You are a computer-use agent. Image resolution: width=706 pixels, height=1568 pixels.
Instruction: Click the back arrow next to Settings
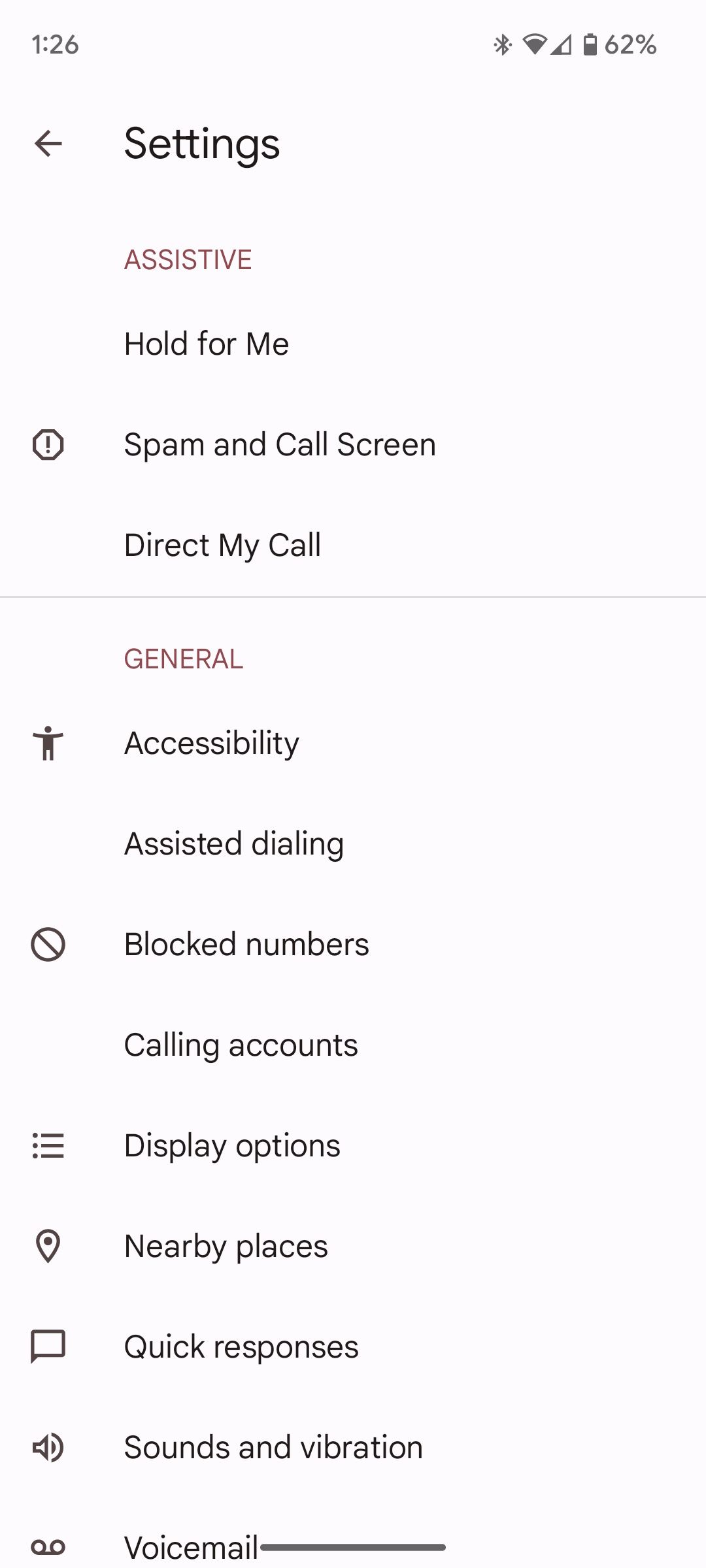point(48,144)
